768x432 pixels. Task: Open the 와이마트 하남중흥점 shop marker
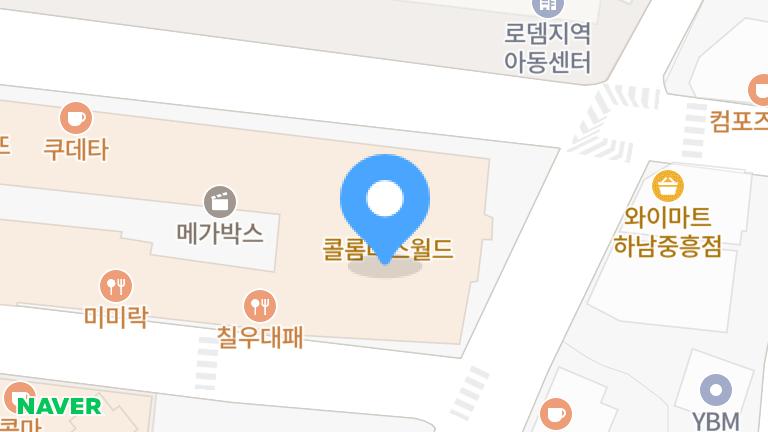667,185
